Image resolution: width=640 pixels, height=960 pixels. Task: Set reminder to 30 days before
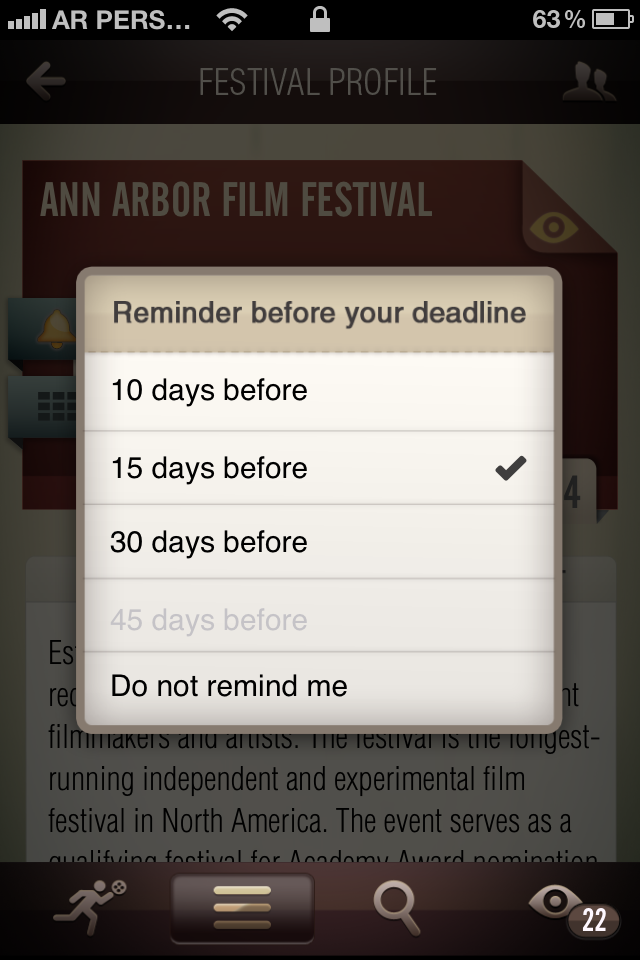[318, 542]
